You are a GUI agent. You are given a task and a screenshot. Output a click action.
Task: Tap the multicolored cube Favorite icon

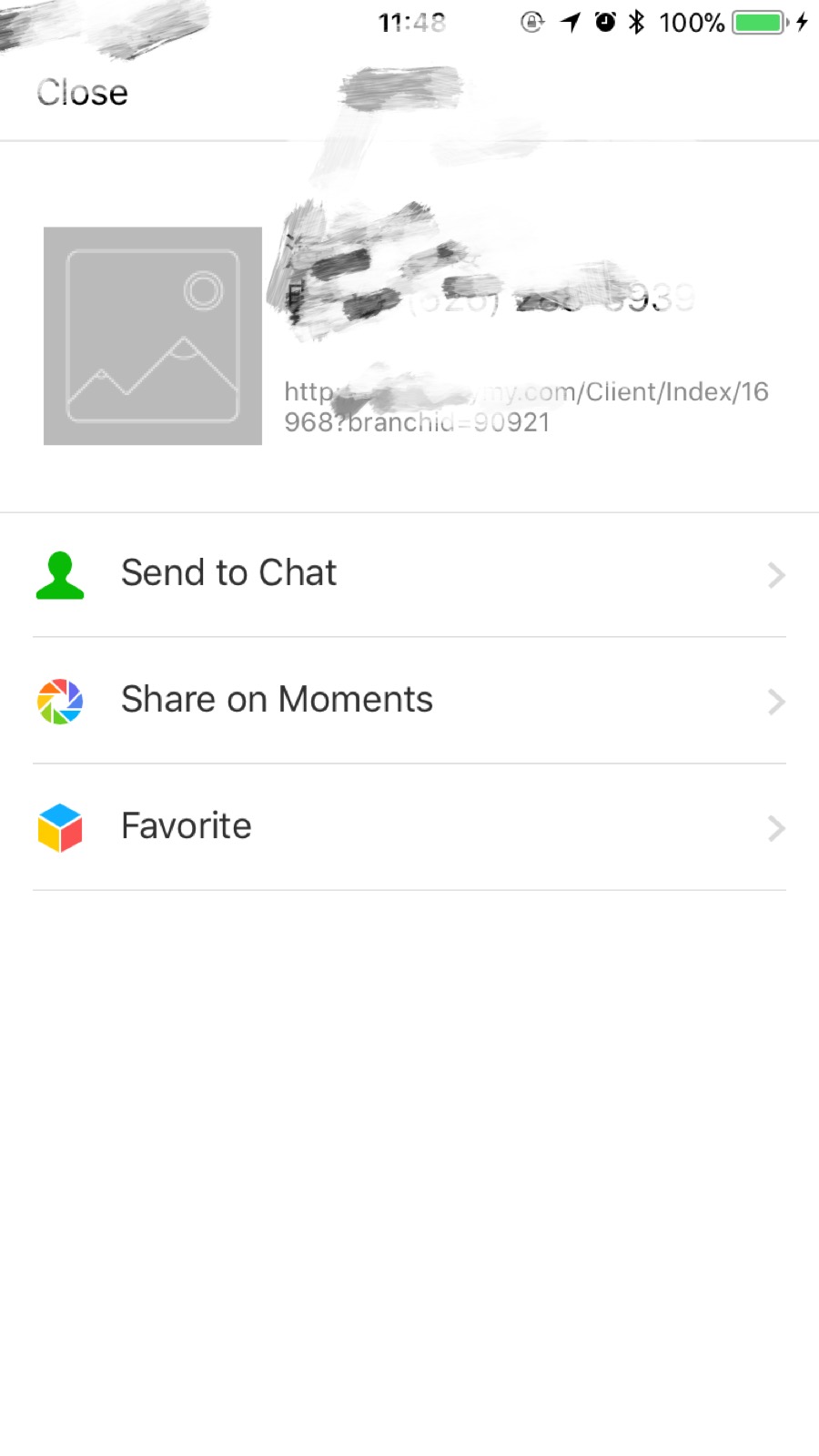pyautogui.click(x=59, y=827)
